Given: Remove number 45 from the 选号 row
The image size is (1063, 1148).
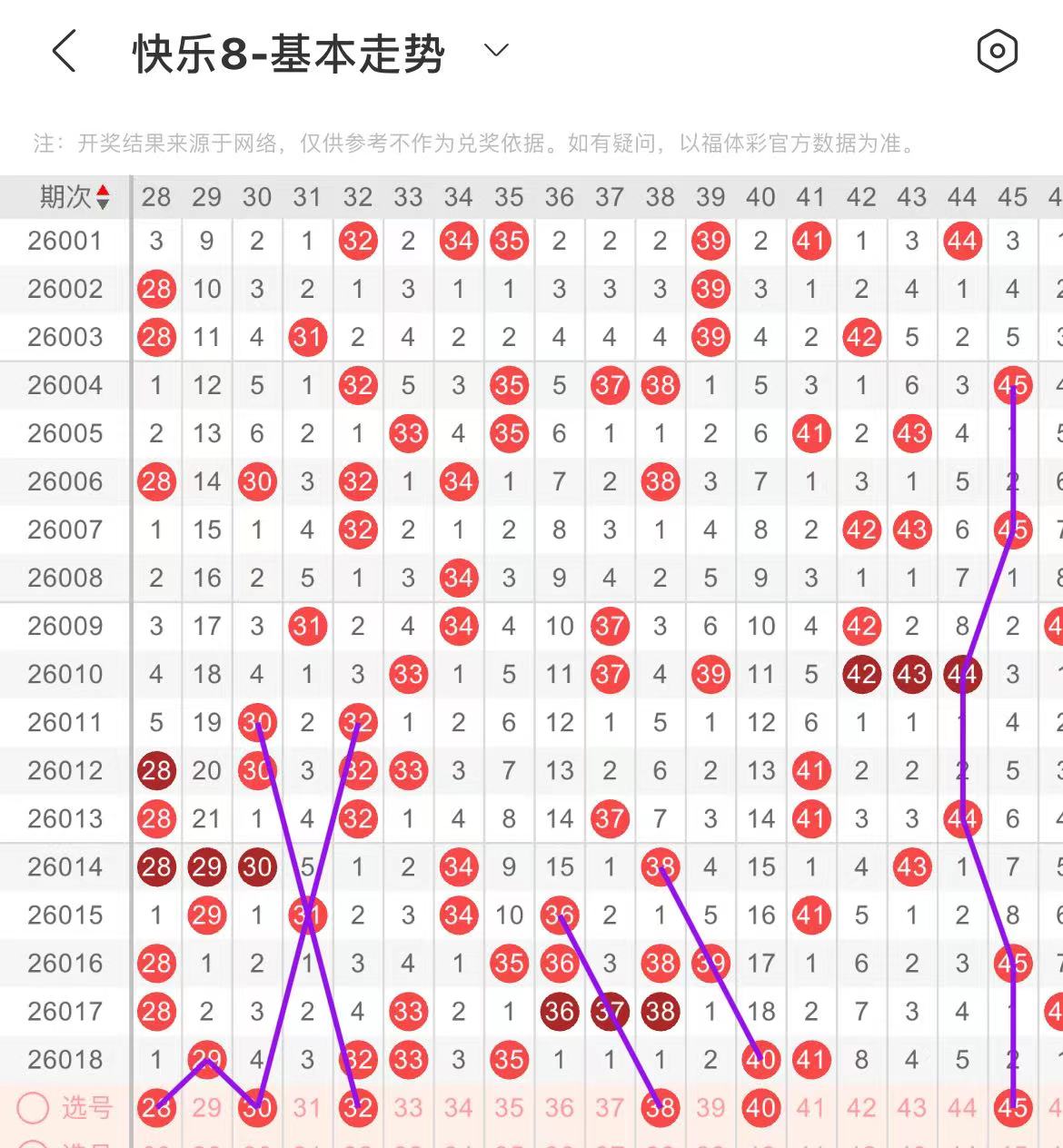Looking at the screenshot, I should point(1012,1108).
